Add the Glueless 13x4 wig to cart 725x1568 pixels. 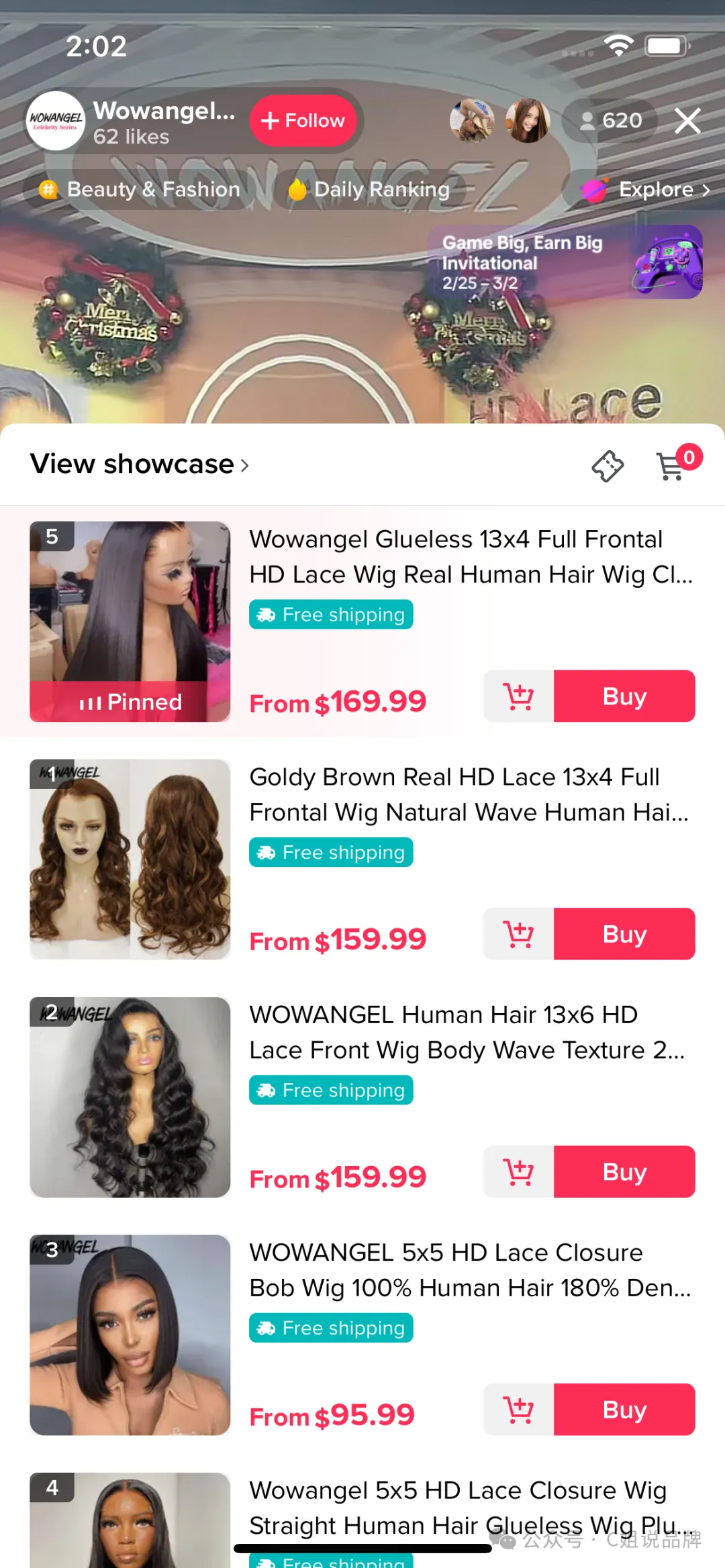click(519, 696)
